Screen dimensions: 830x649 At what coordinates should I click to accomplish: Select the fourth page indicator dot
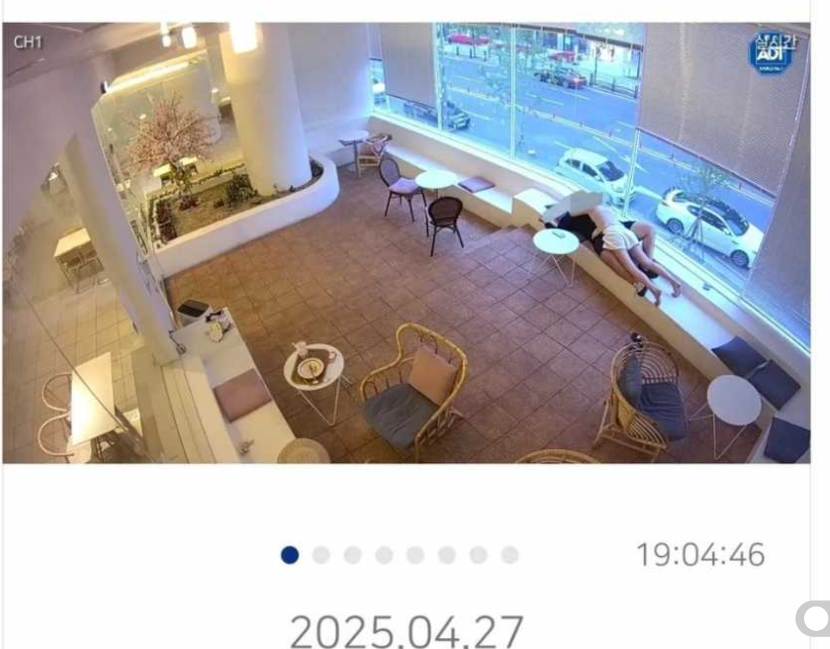pos(384,555)
